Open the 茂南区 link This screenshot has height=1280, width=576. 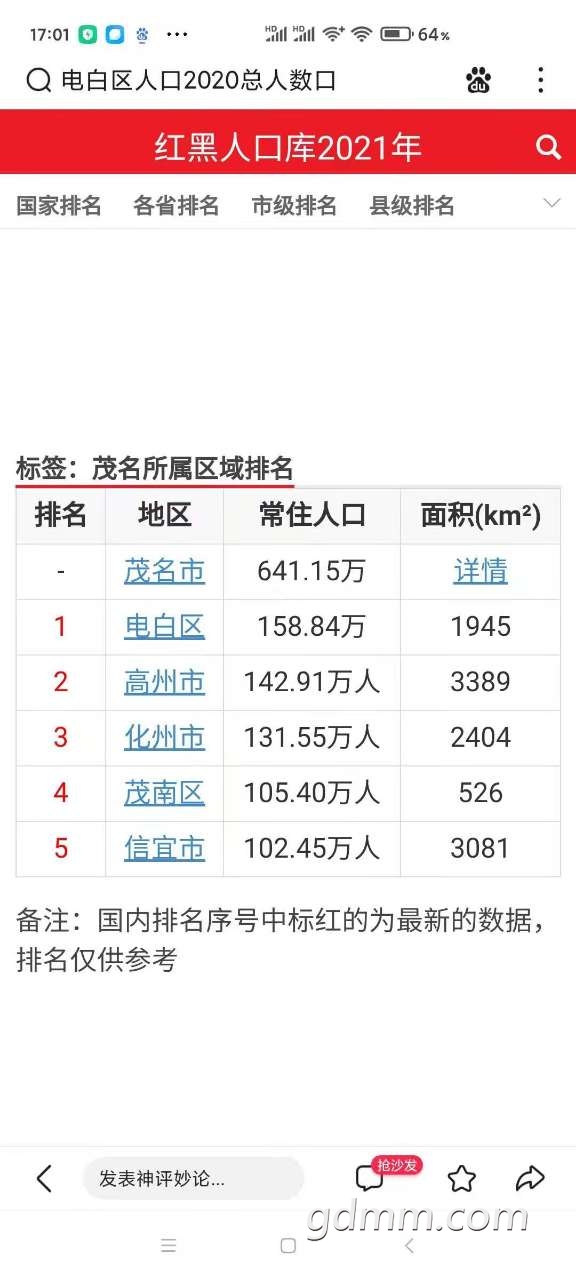click(x=165, y=793)
